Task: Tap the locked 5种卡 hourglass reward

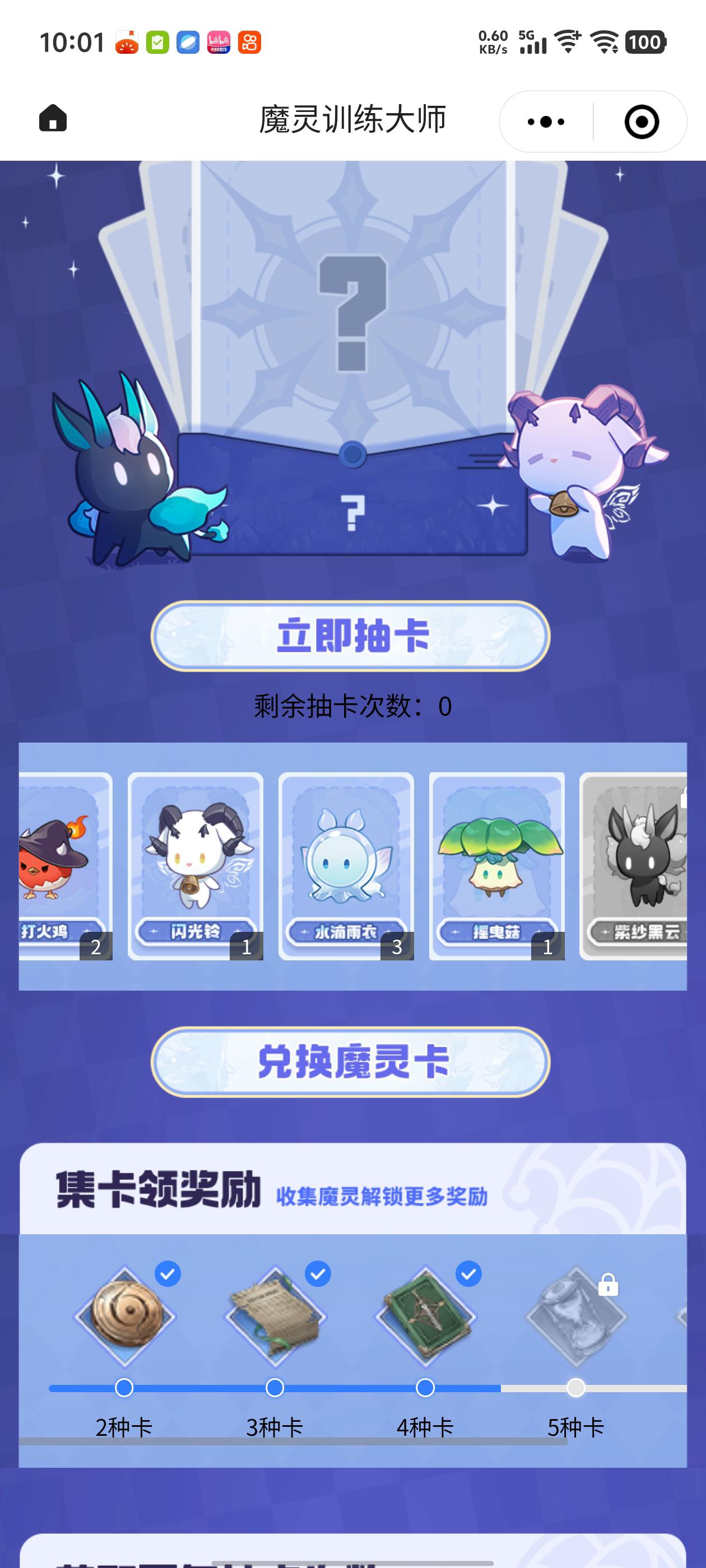Action: pyautogui.click(x=576, y=1316)
